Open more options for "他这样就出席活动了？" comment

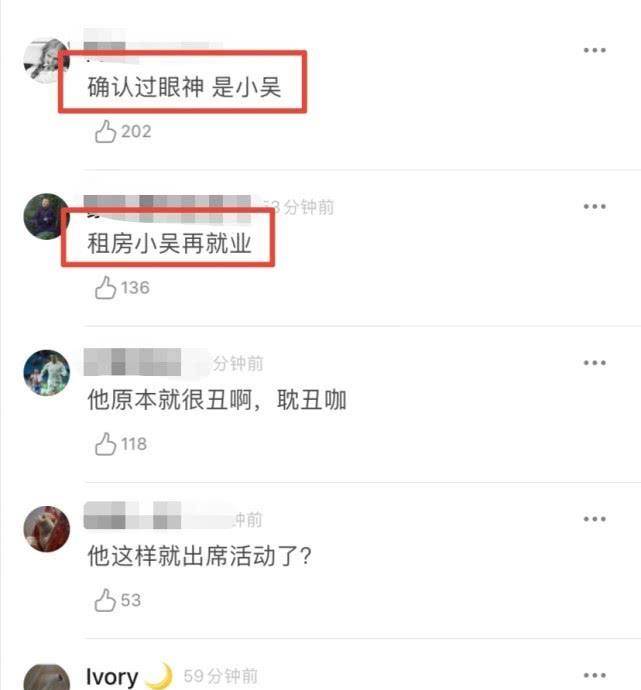tap(595, 519)
